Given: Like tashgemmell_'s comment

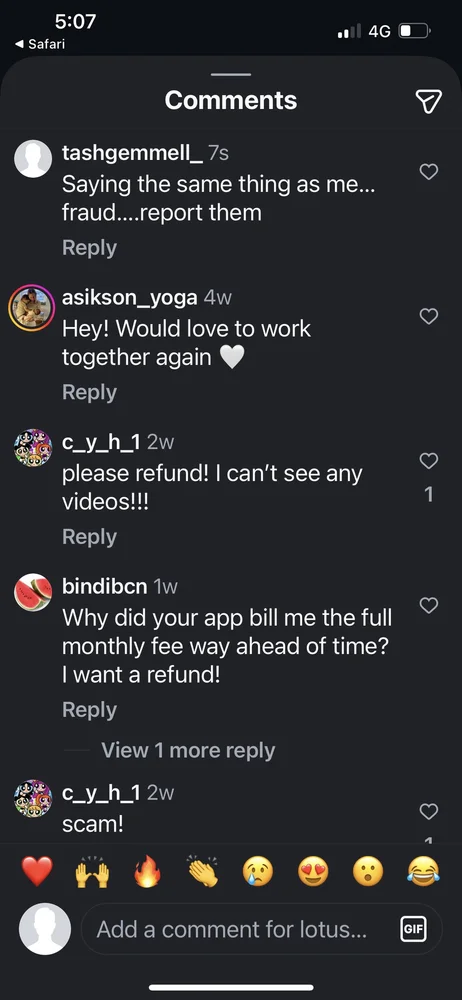Looking at the screenshot, I should [429, 171].
